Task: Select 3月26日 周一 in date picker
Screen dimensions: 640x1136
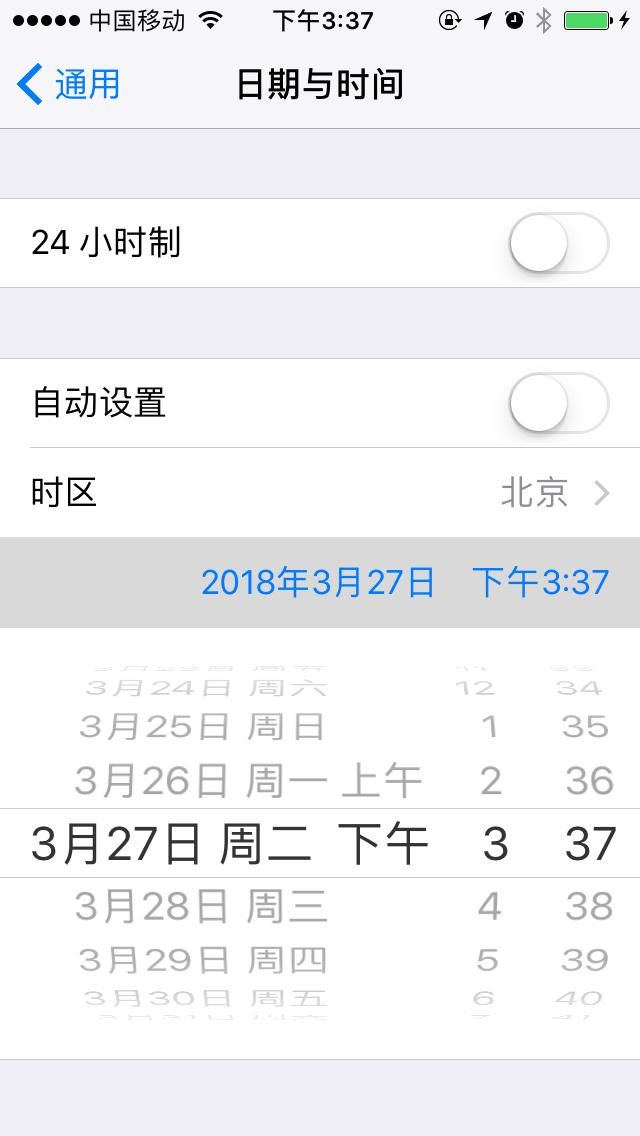Action: (x=200, y=781)
